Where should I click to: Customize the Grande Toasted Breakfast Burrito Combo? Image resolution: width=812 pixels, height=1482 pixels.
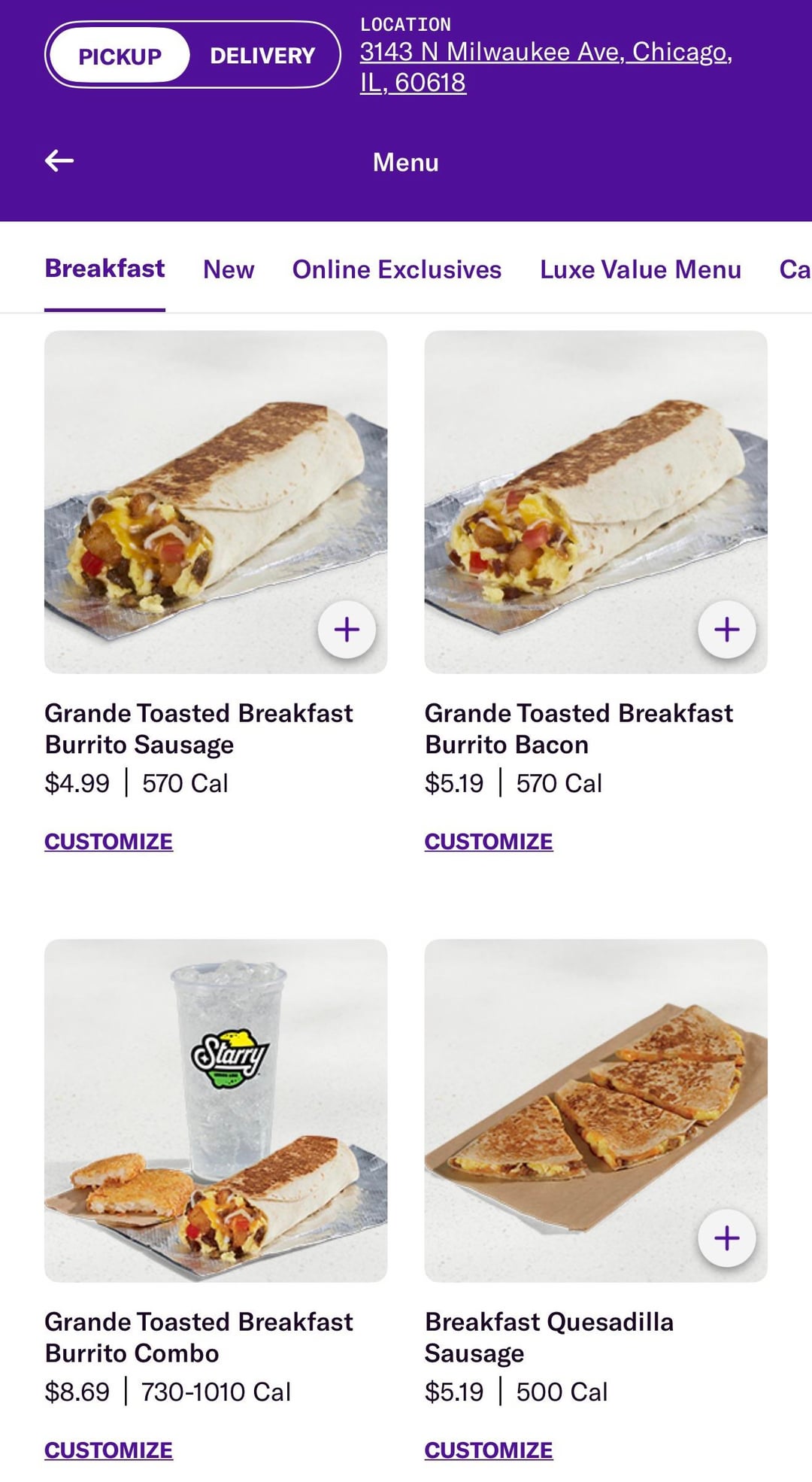(x=108, y=1450)
